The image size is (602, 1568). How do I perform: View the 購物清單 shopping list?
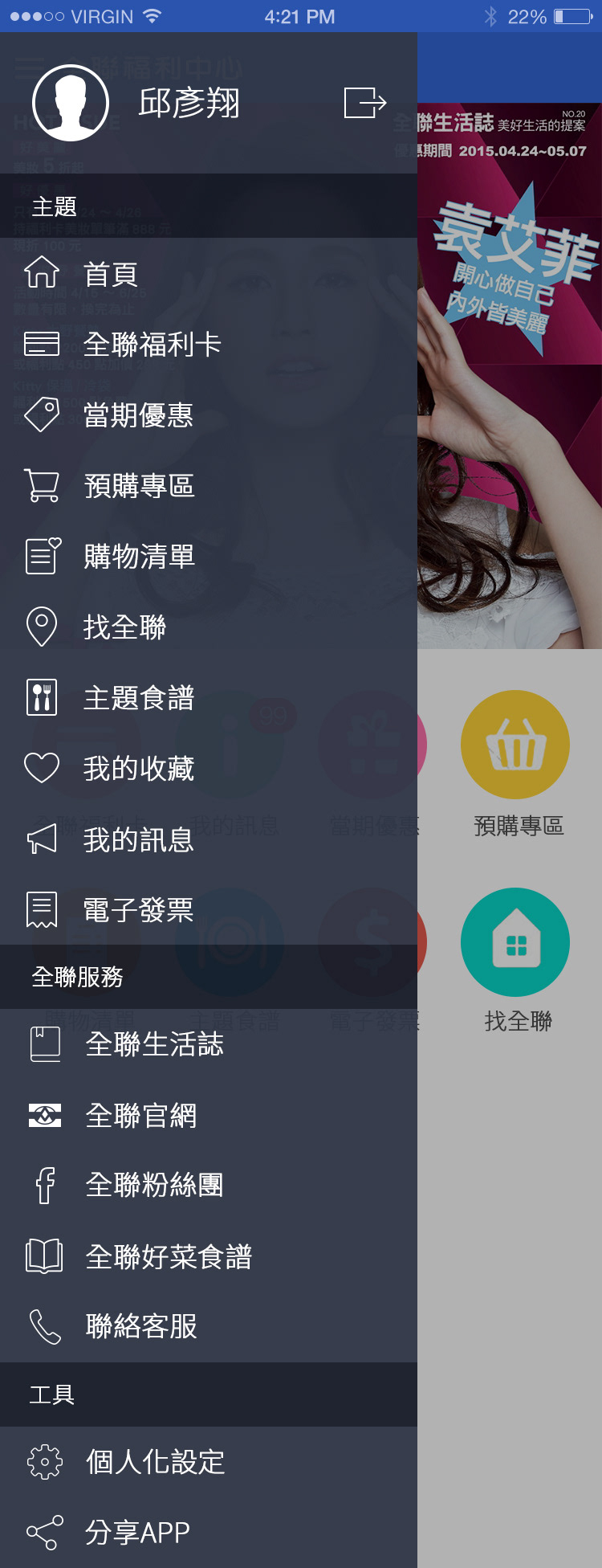pyautogui.click(x=138, y=557)
